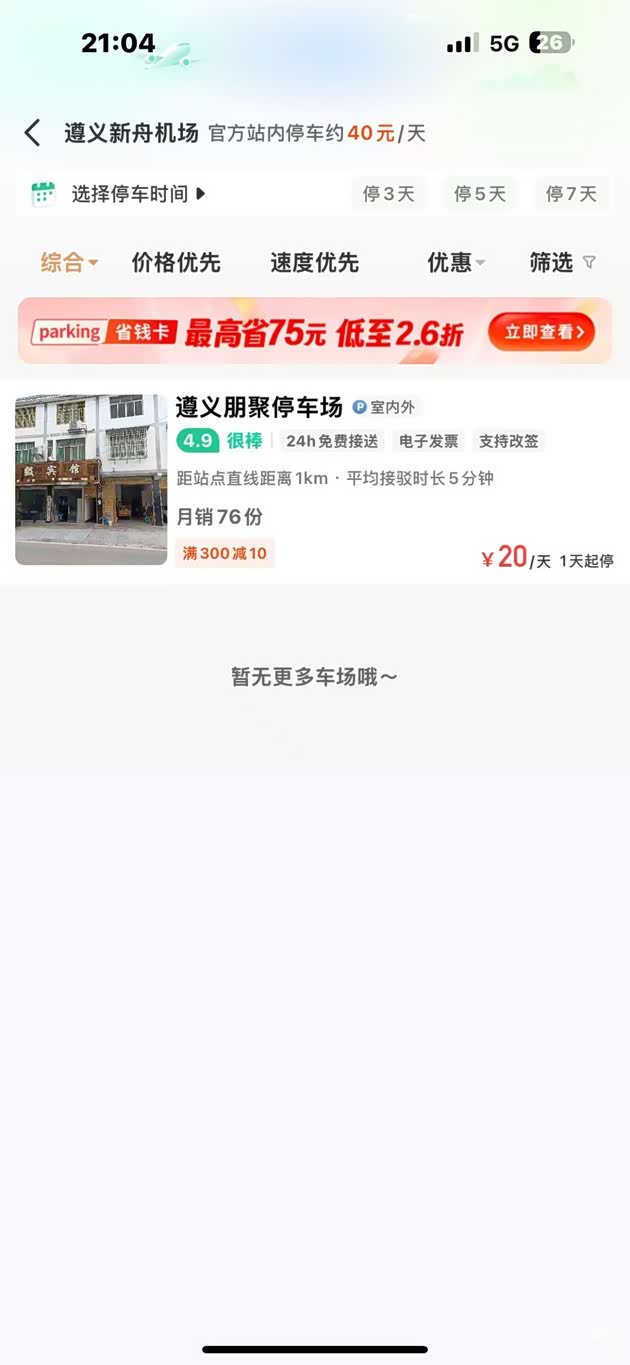
Task: Pick the 停7天 duration chip
Action: [571, 194]
